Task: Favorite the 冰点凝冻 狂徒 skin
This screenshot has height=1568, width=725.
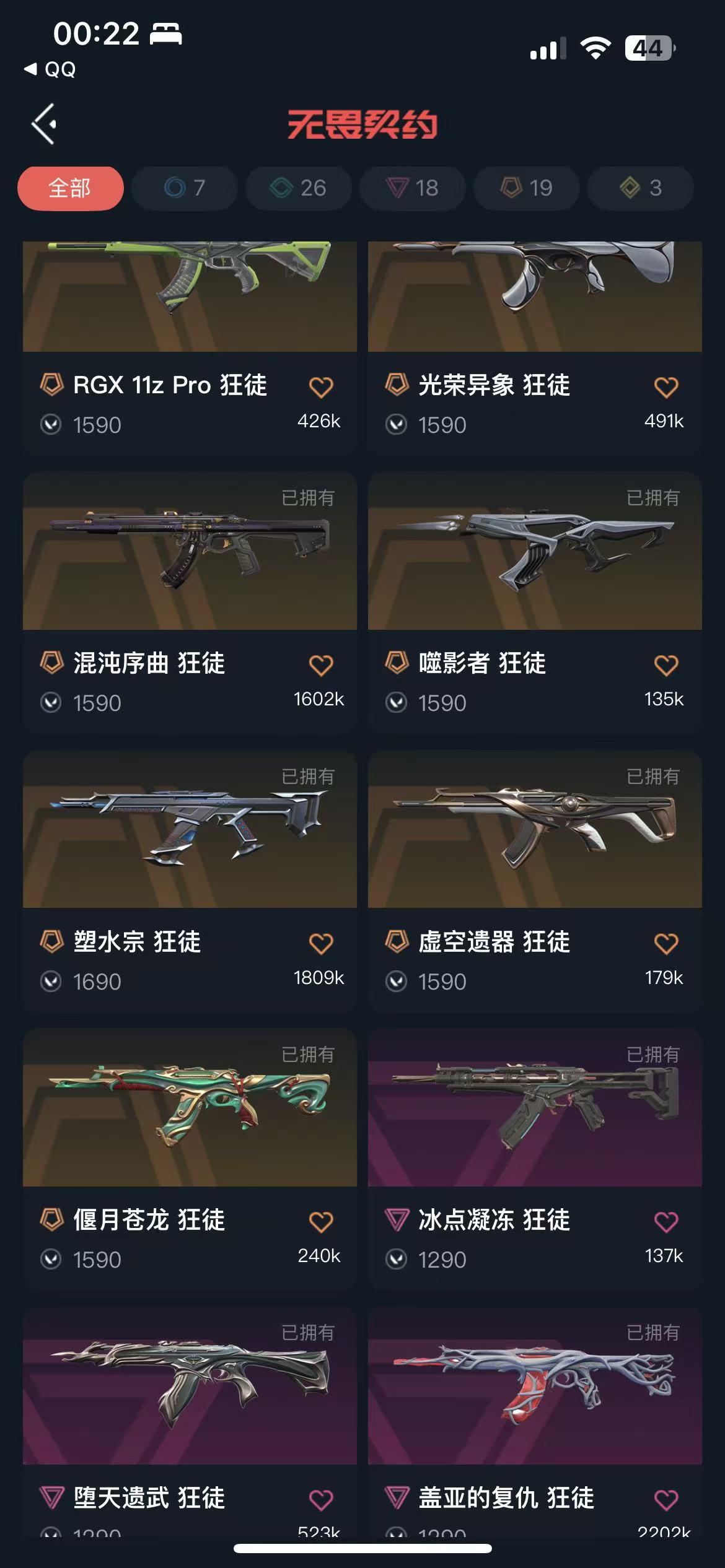Action: [666, 1222]
